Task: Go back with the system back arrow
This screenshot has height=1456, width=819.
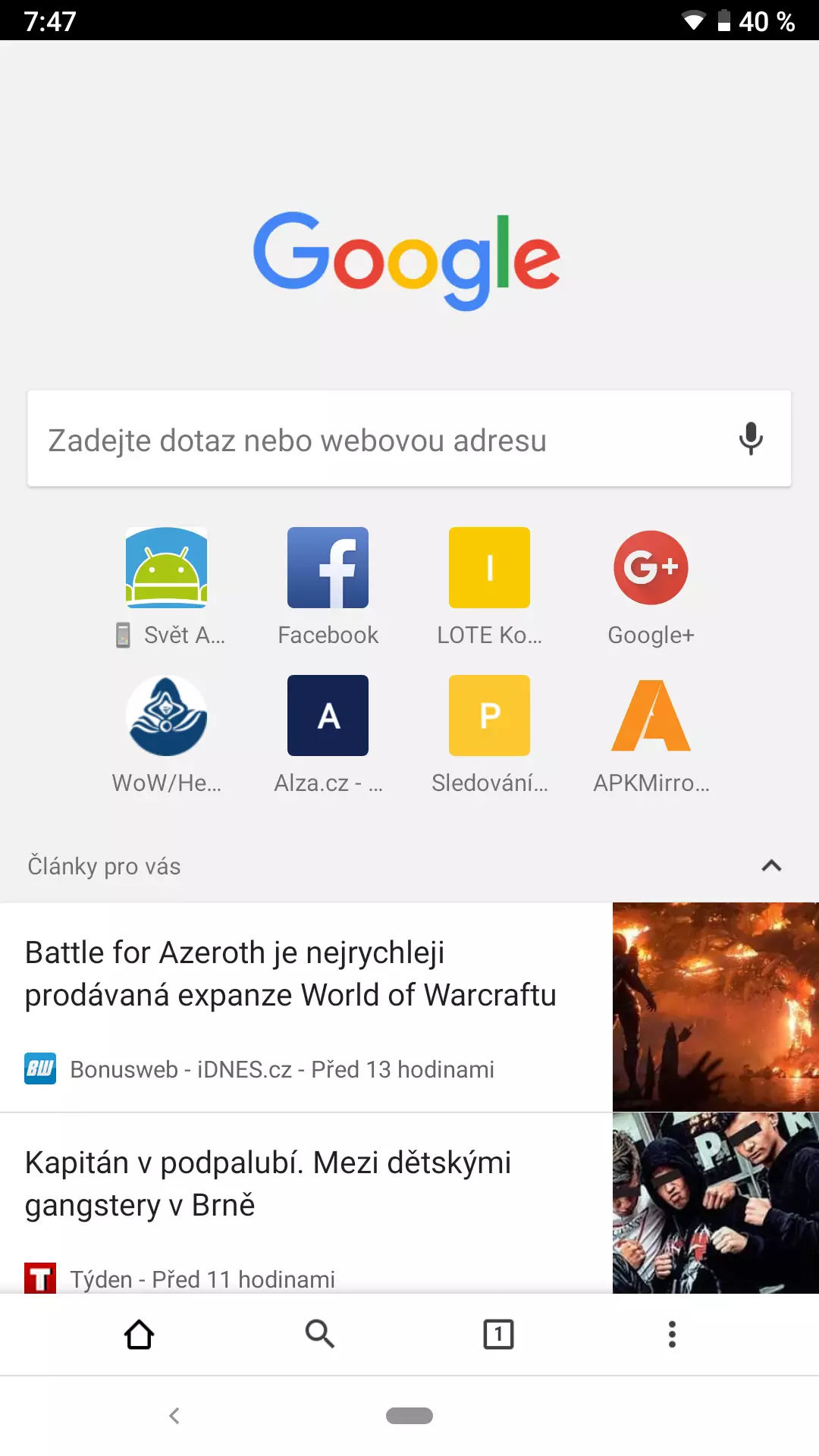Action: pyautogui.click(x=174, y=1416)
